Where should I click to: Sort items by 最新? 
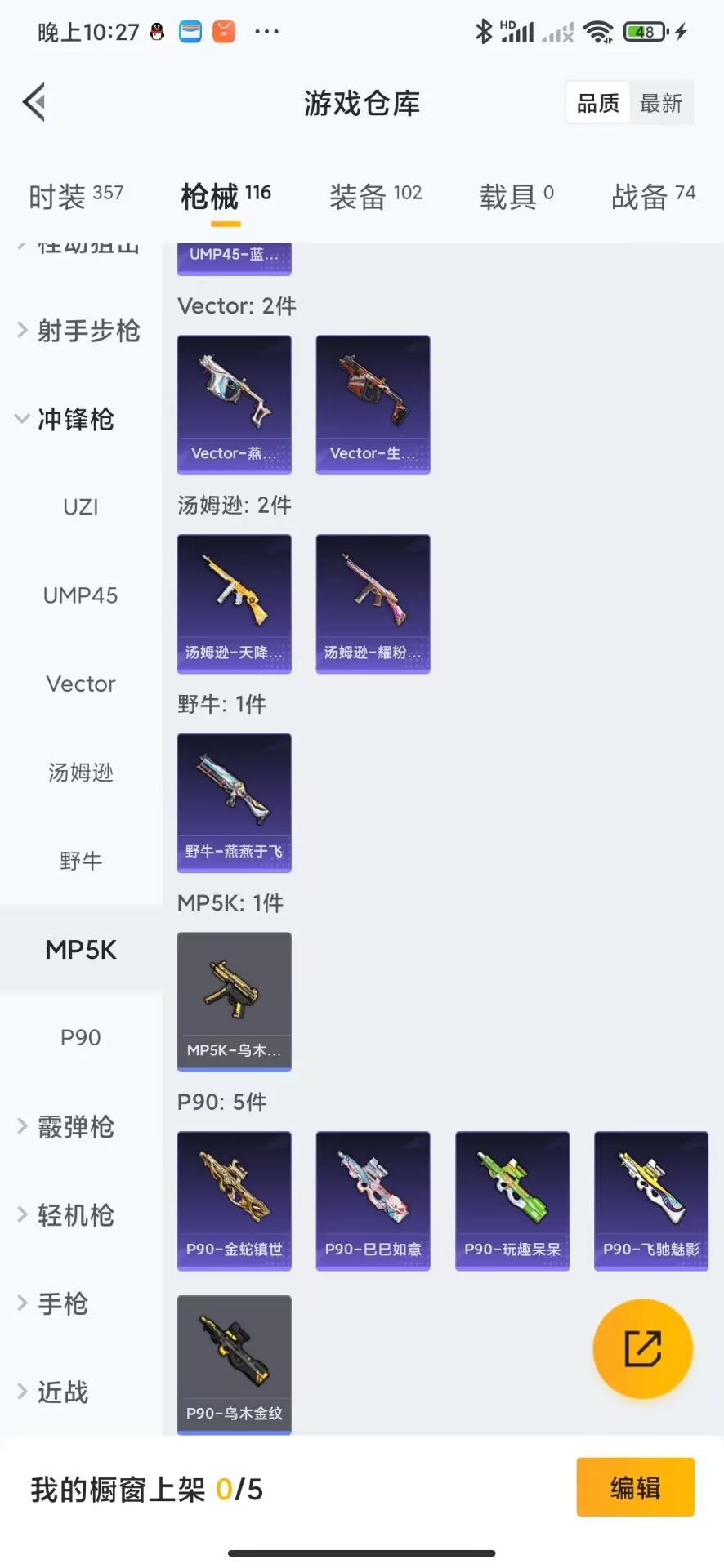point(661,103)
